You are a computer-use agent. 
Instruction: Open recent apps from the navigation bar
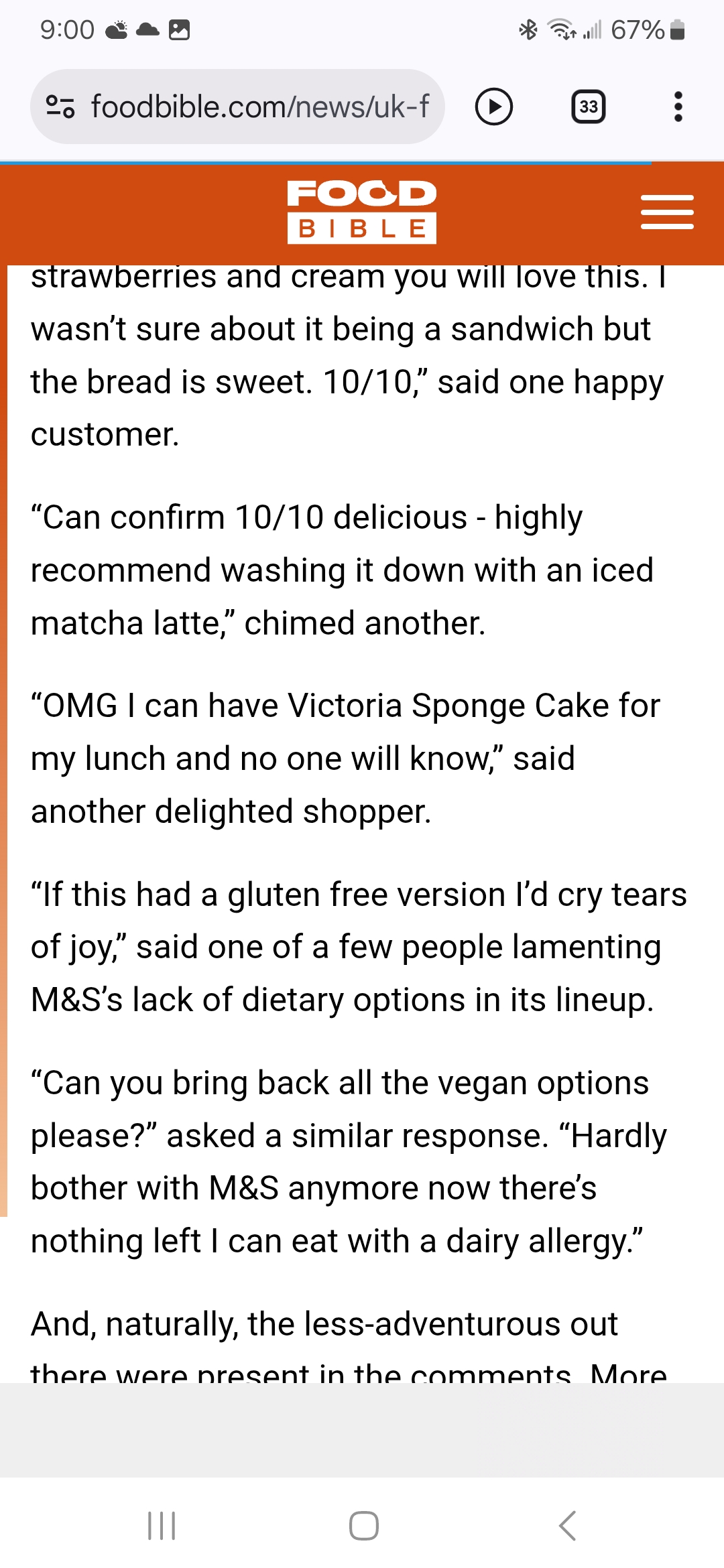click(x=162, y=1526)
